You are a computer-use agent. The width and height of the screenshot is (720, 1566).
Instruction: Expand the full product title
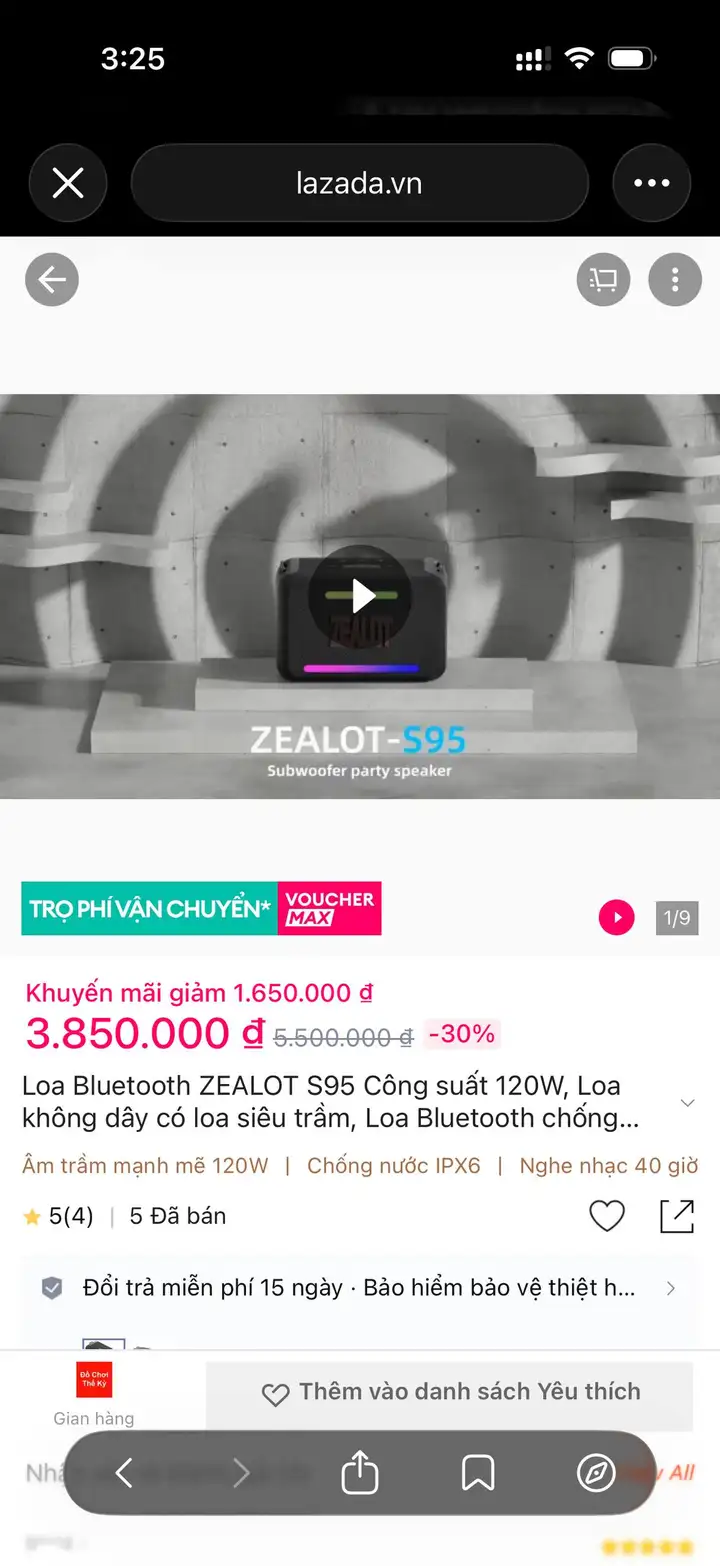687,1103
